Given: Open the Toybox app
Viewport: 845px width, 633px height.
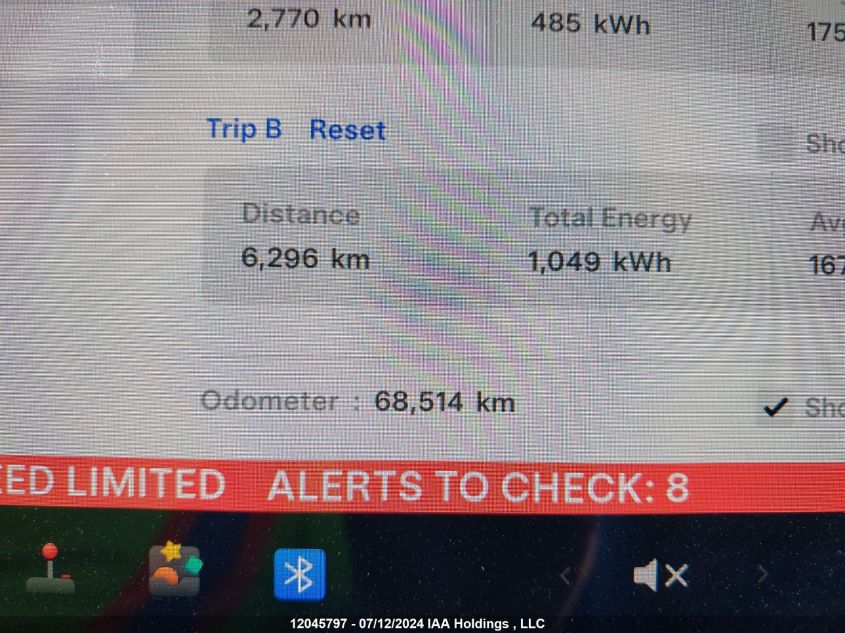Looking at the screenshot, I should pos(175,570).
